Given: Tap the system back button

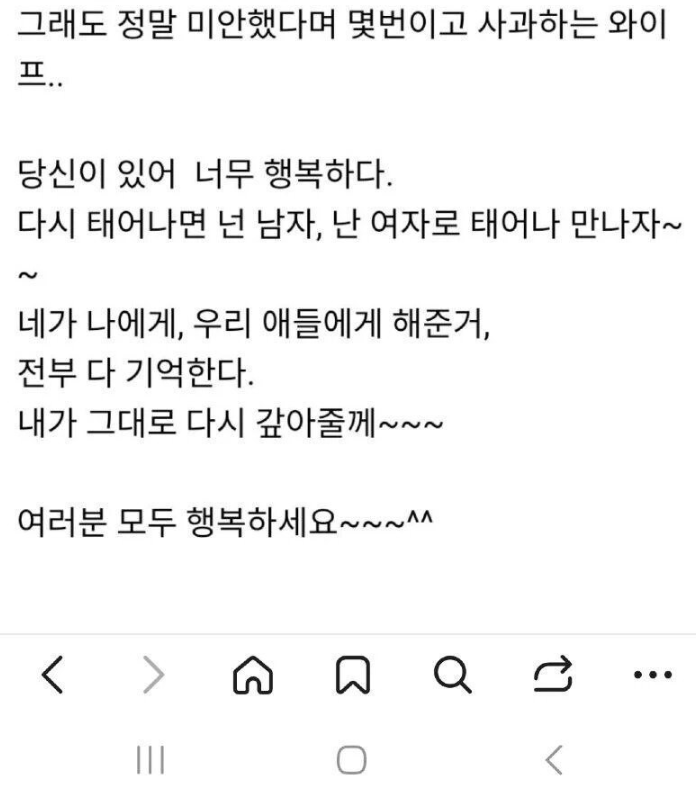Looking at the screenshot, I should point(553,761).
